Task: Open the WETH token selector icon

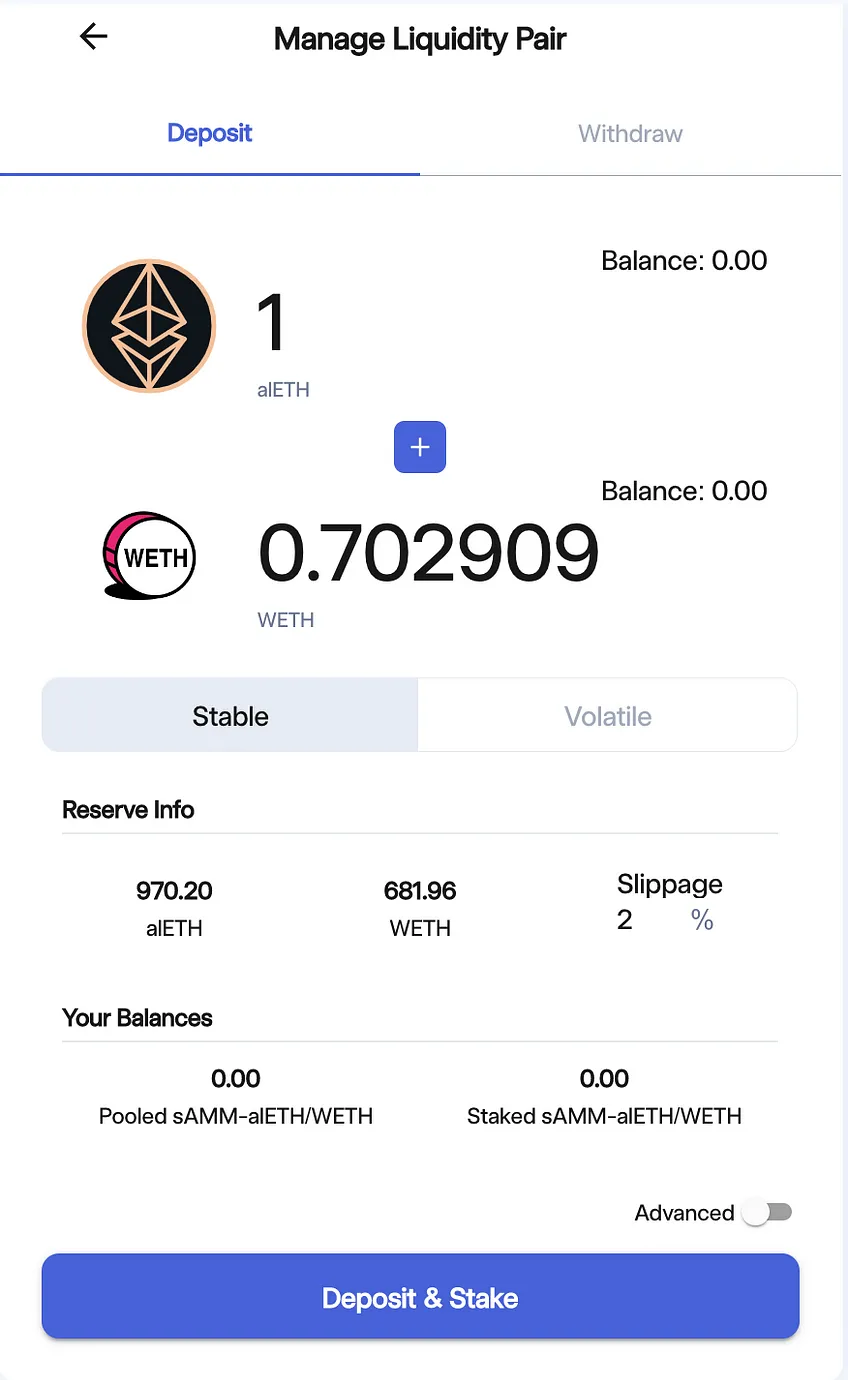Action: point(149,556)
